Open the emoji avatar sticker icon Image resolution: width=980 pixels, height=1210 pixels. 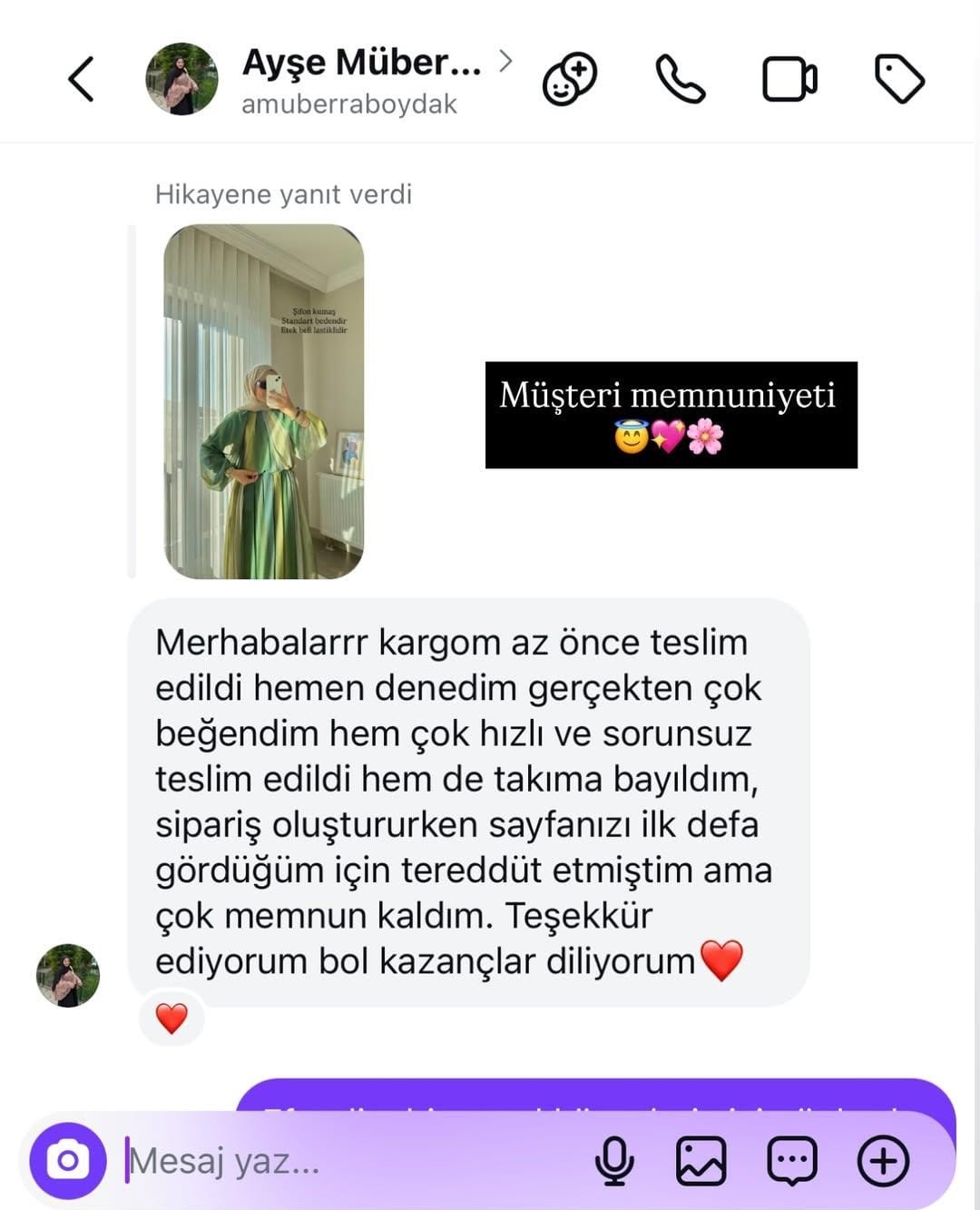coord(570,80)
